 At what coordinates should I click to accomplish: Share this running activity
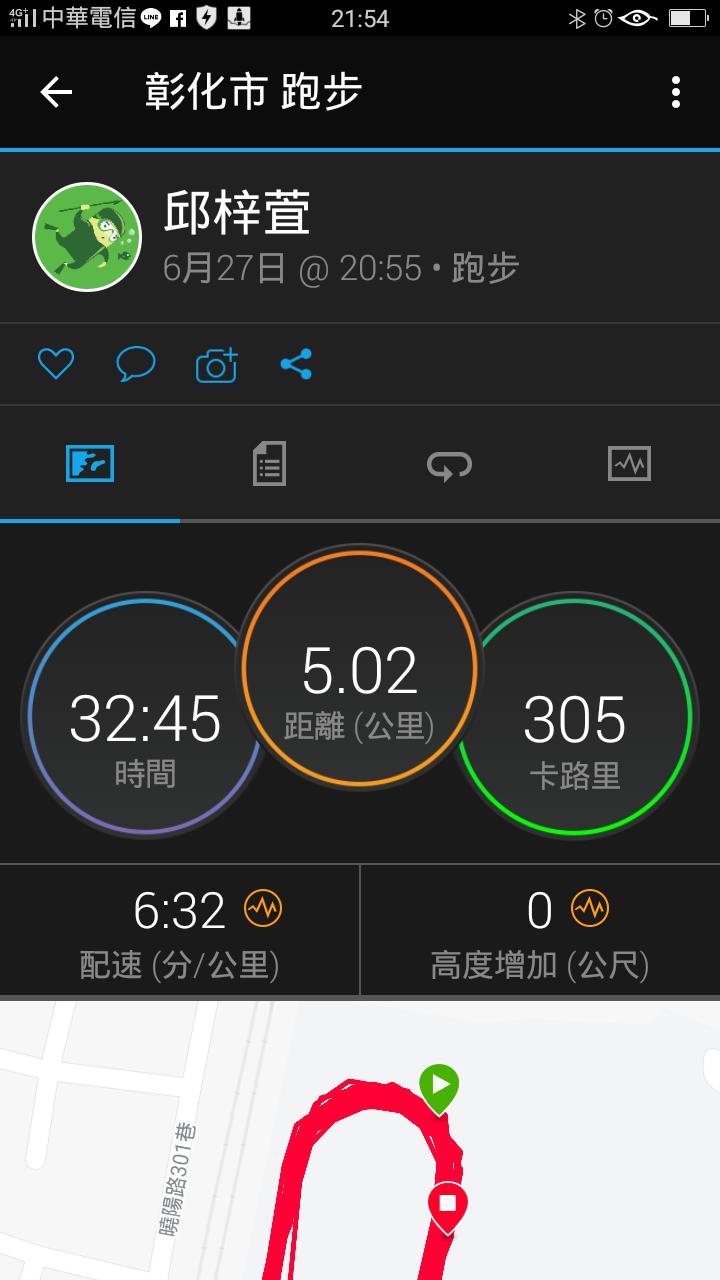pos(296,364)
